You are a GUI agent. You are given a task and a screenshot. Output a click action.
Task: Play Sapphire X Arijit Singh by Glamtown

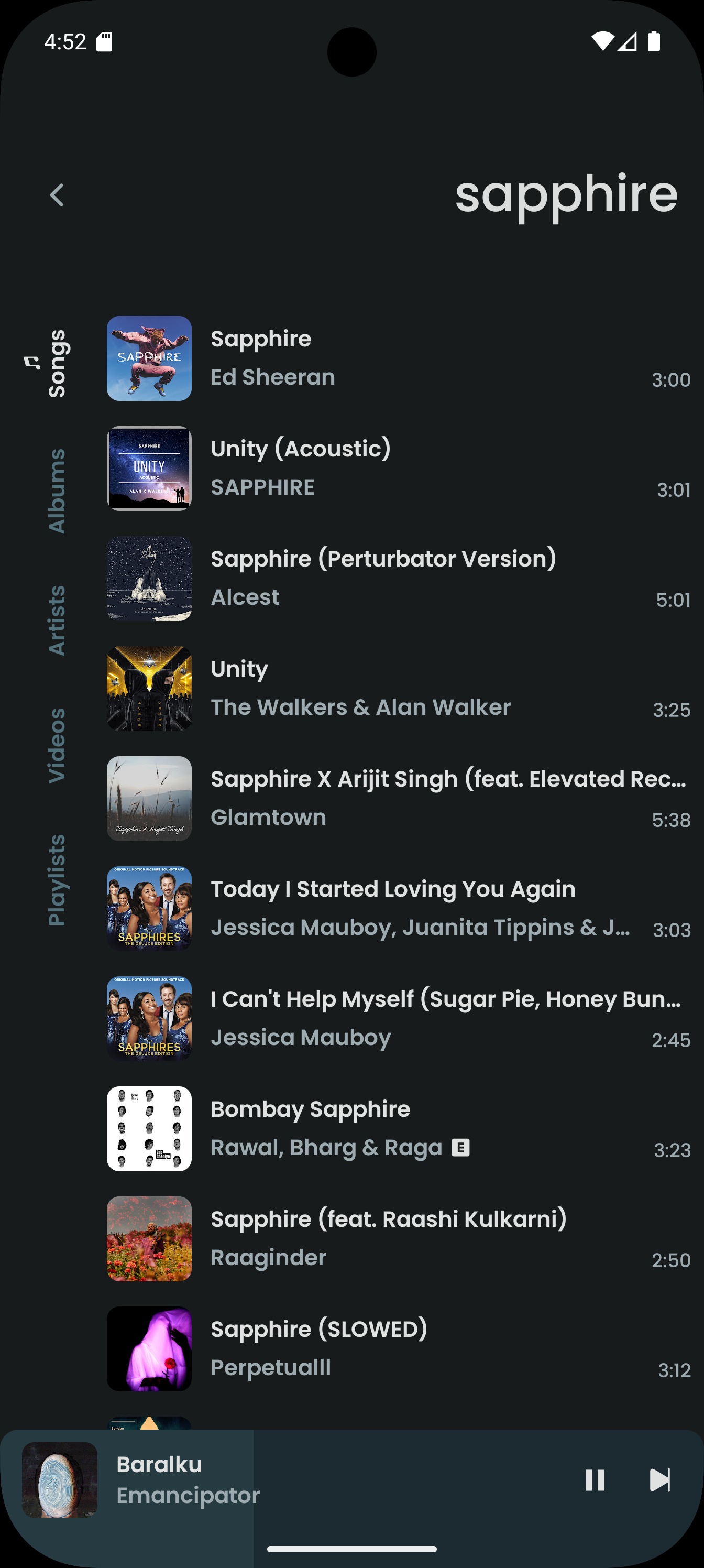click(399, 799)
